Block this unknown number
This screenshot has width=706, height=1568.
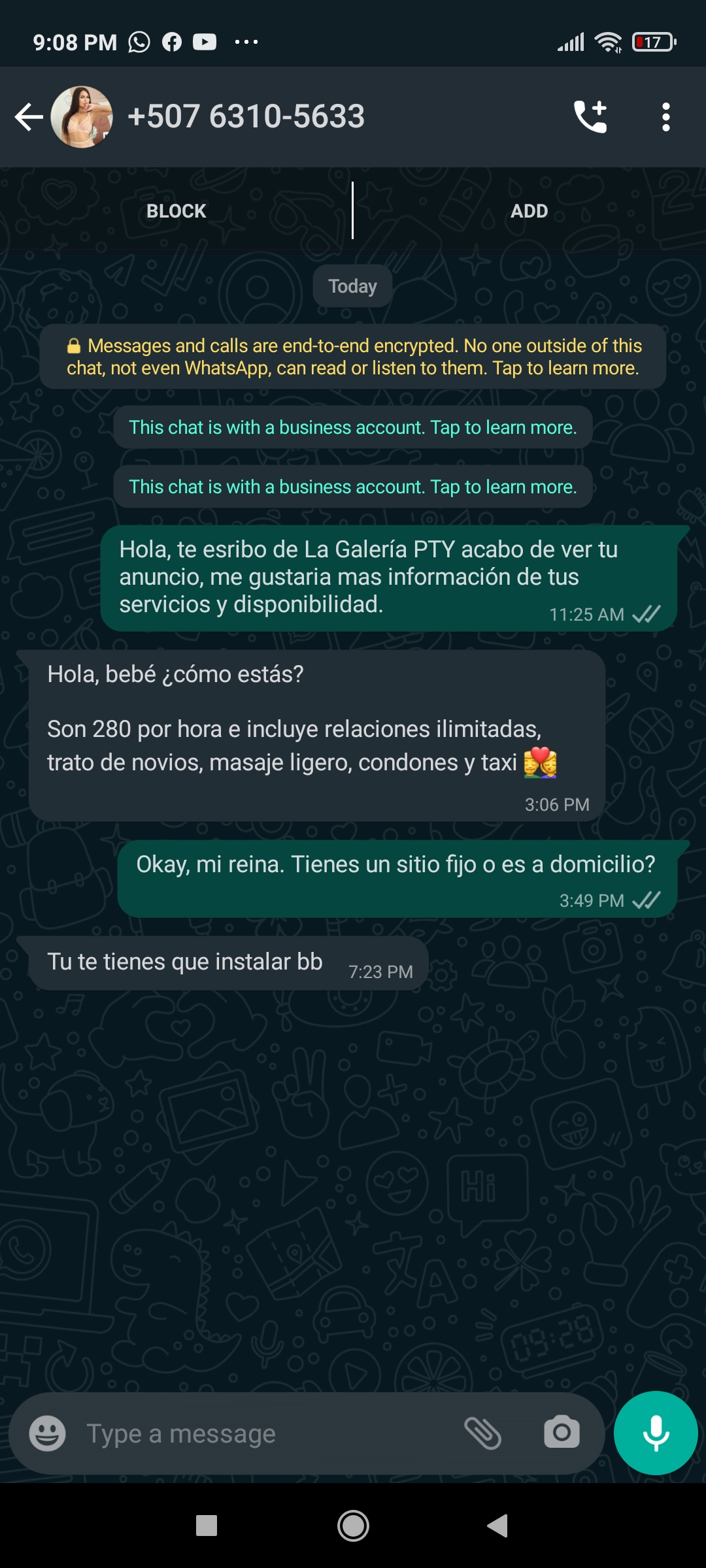(x=176, y=211)
